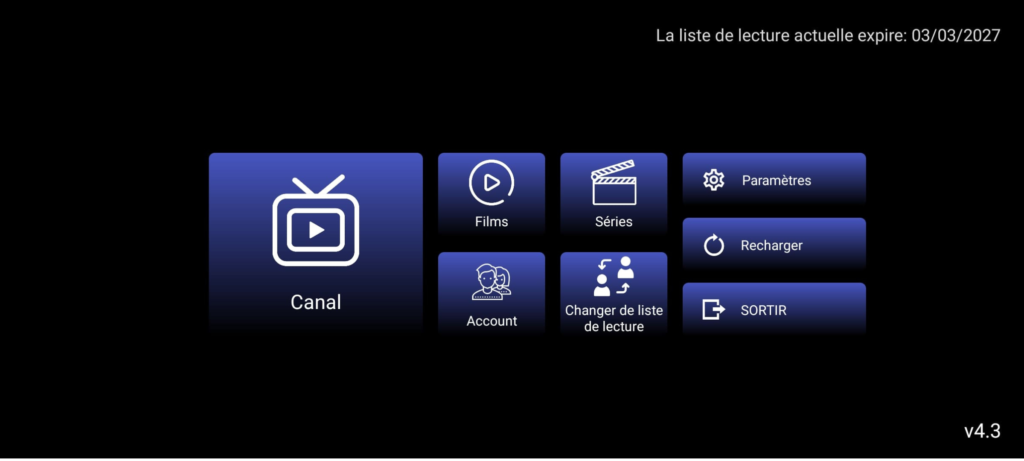The image size is (1024, 461).
Task: View the Account details
Action: [x=491, y=294]
